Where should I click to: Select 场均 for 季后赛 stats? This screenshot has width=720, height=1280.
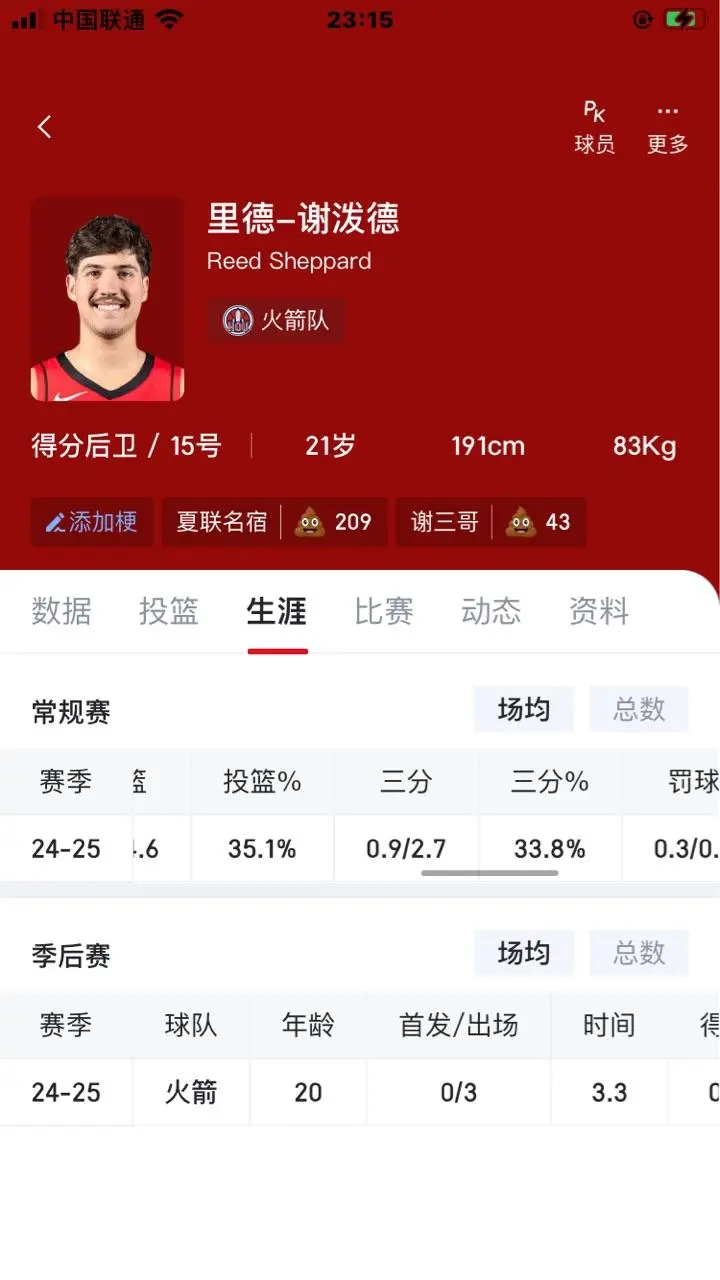[524, 954]
